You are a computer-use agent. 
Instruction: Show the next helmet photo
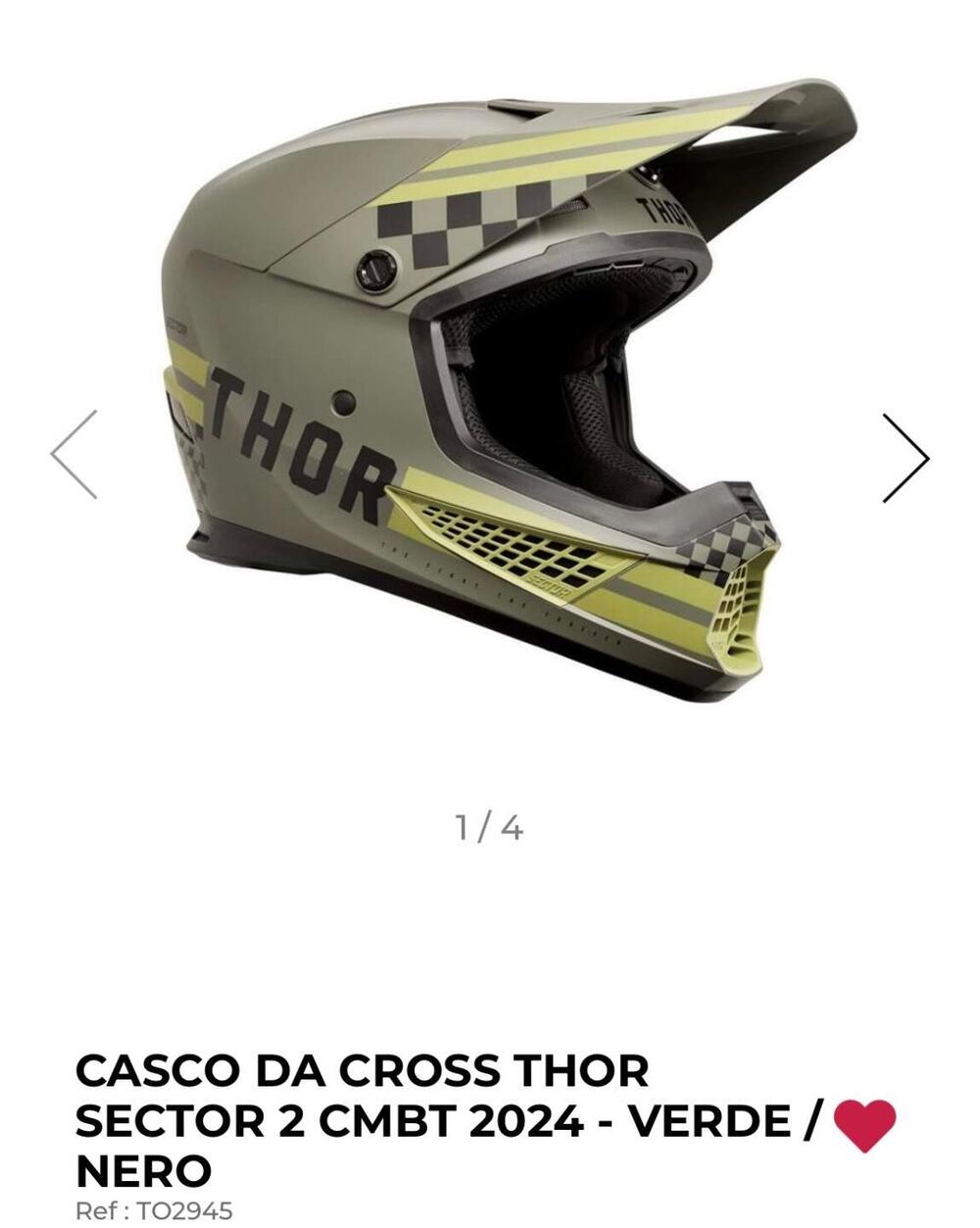coord(906,458)
